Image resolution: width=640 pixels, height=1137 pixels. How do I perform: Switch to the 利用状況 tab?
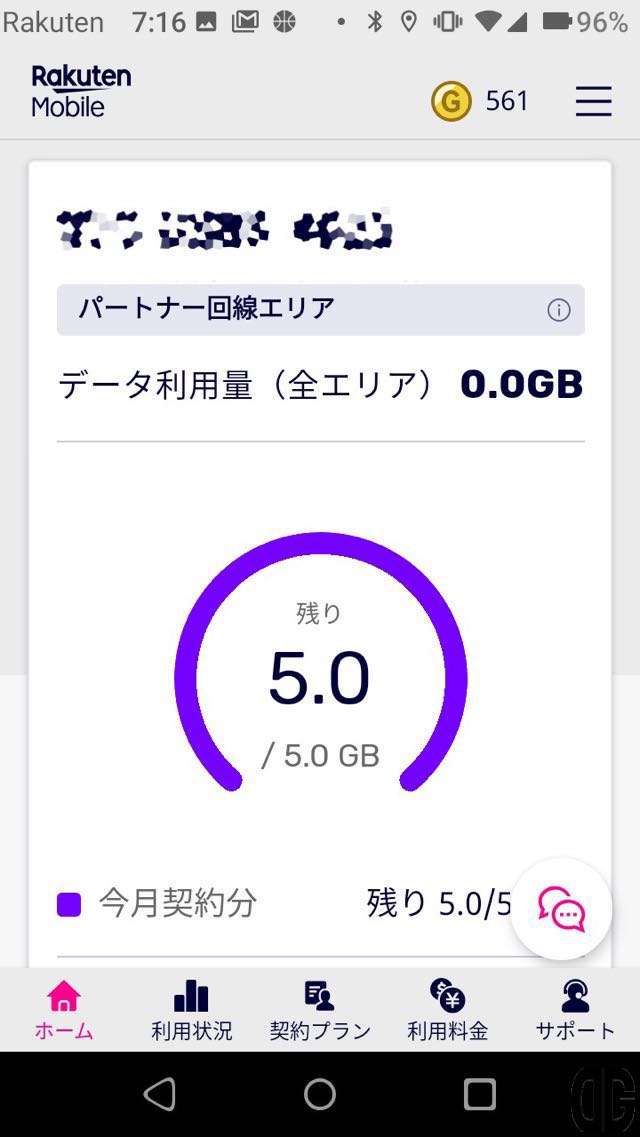click(x=191, y=1009)
